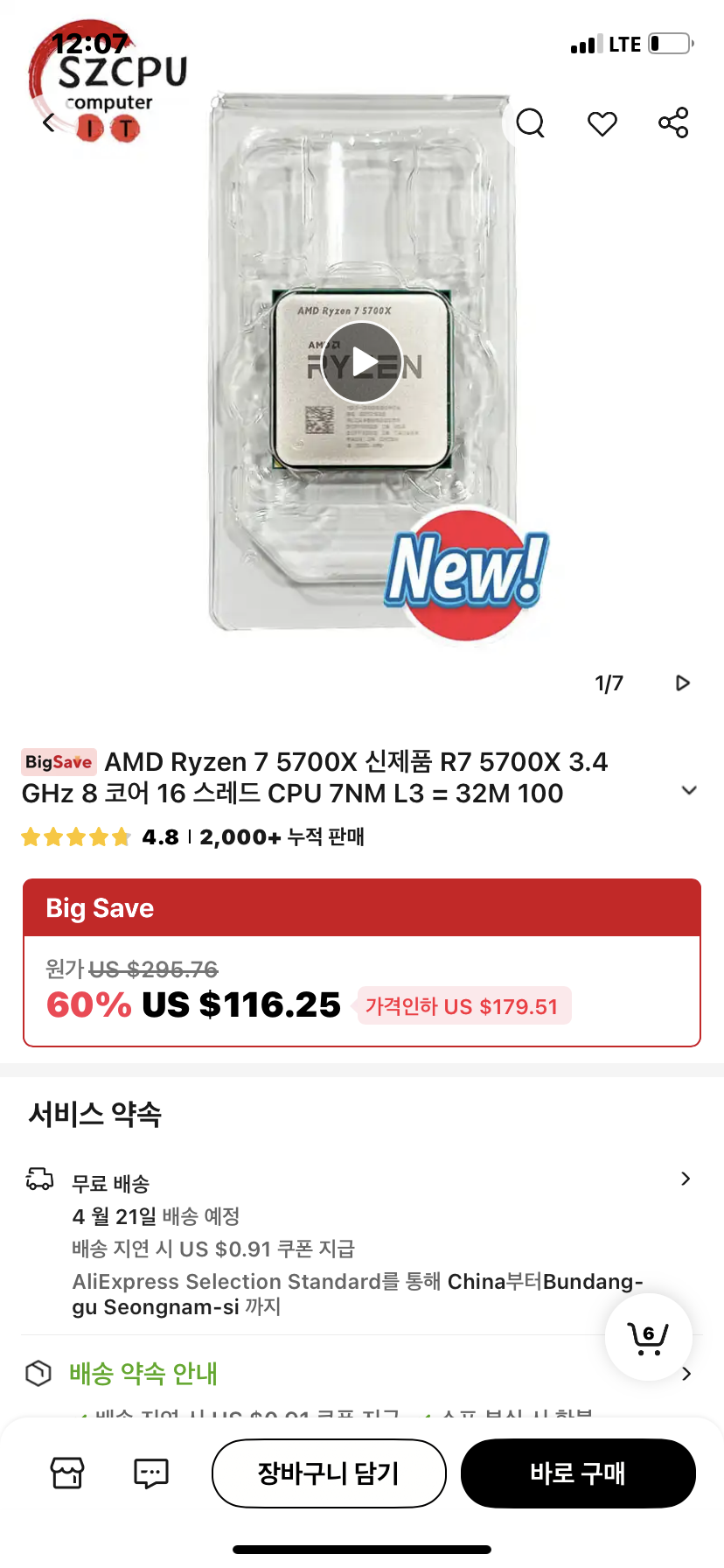Open chat with the seller

[150, 1473]
